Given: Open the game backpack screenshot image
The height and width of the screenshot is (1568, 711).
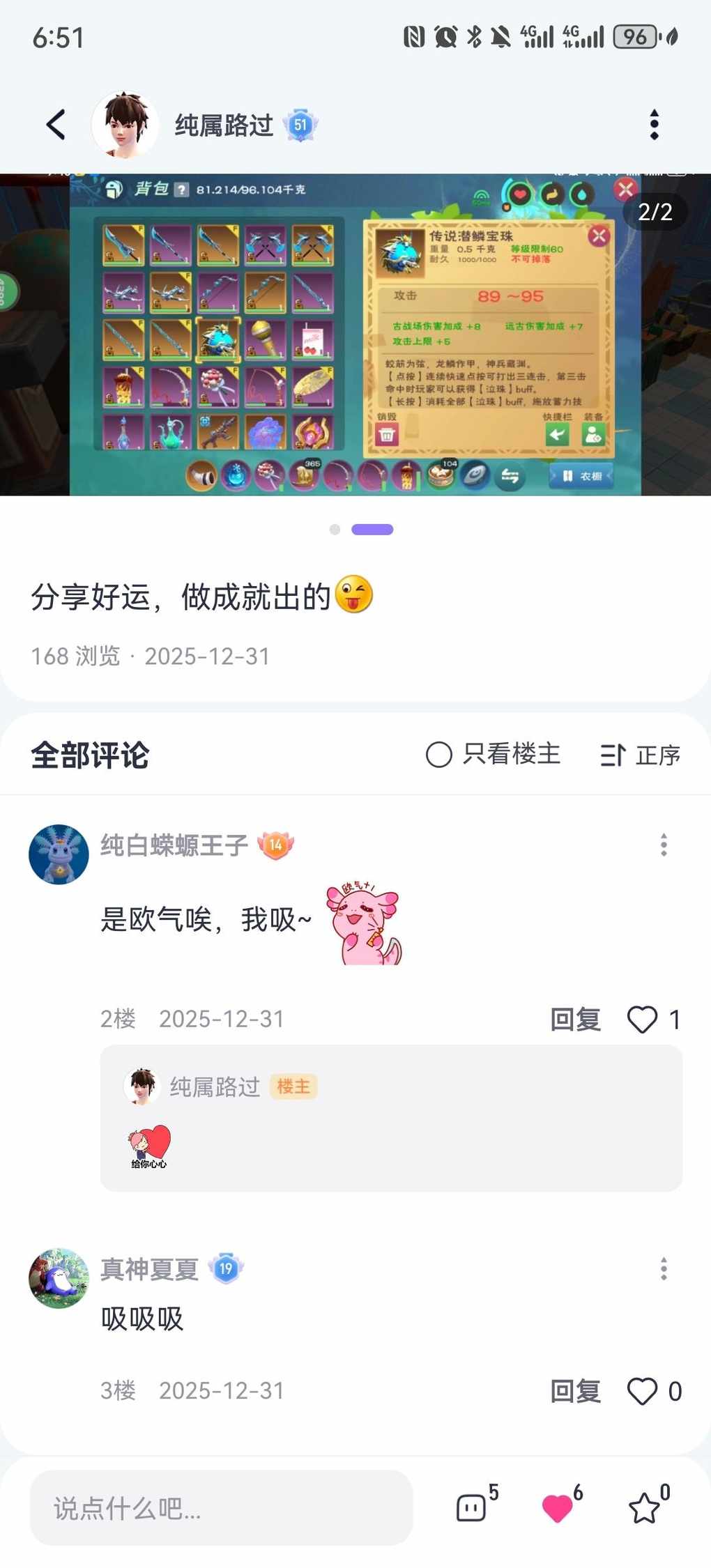Looking at the screenshot, I should click(x=355, y=335).
